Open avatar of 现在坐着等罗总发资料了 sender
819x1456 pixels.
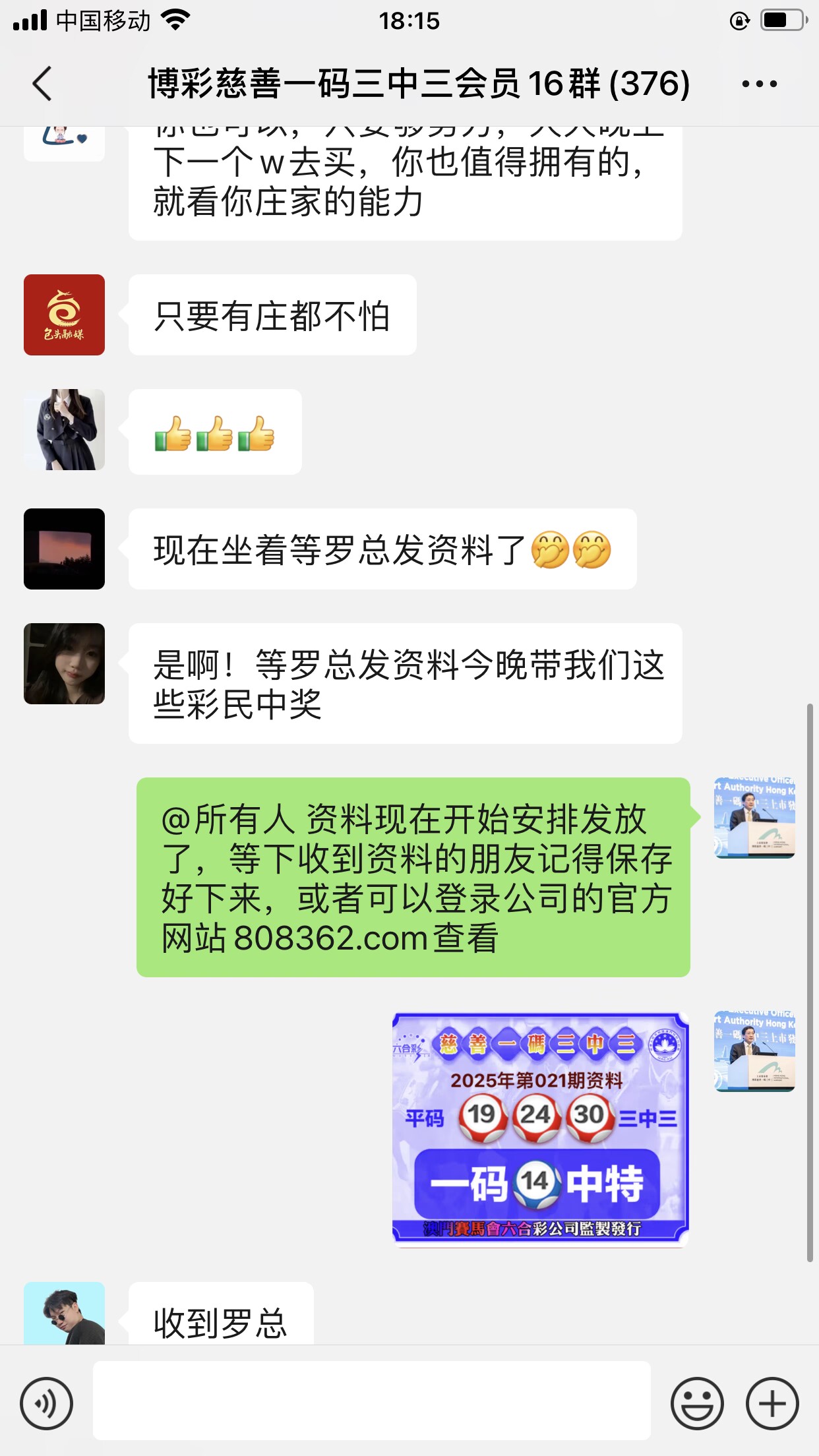(x=64, y=549)
